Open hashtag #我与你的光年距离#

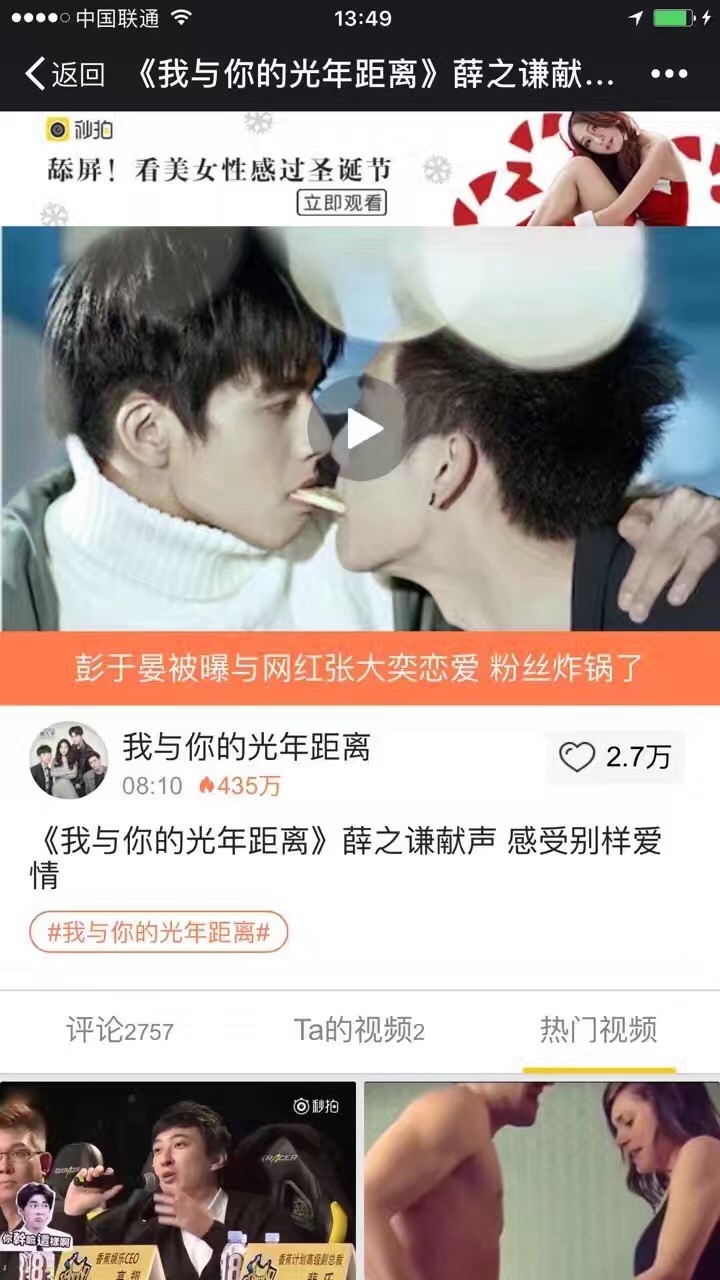[159, 933]
